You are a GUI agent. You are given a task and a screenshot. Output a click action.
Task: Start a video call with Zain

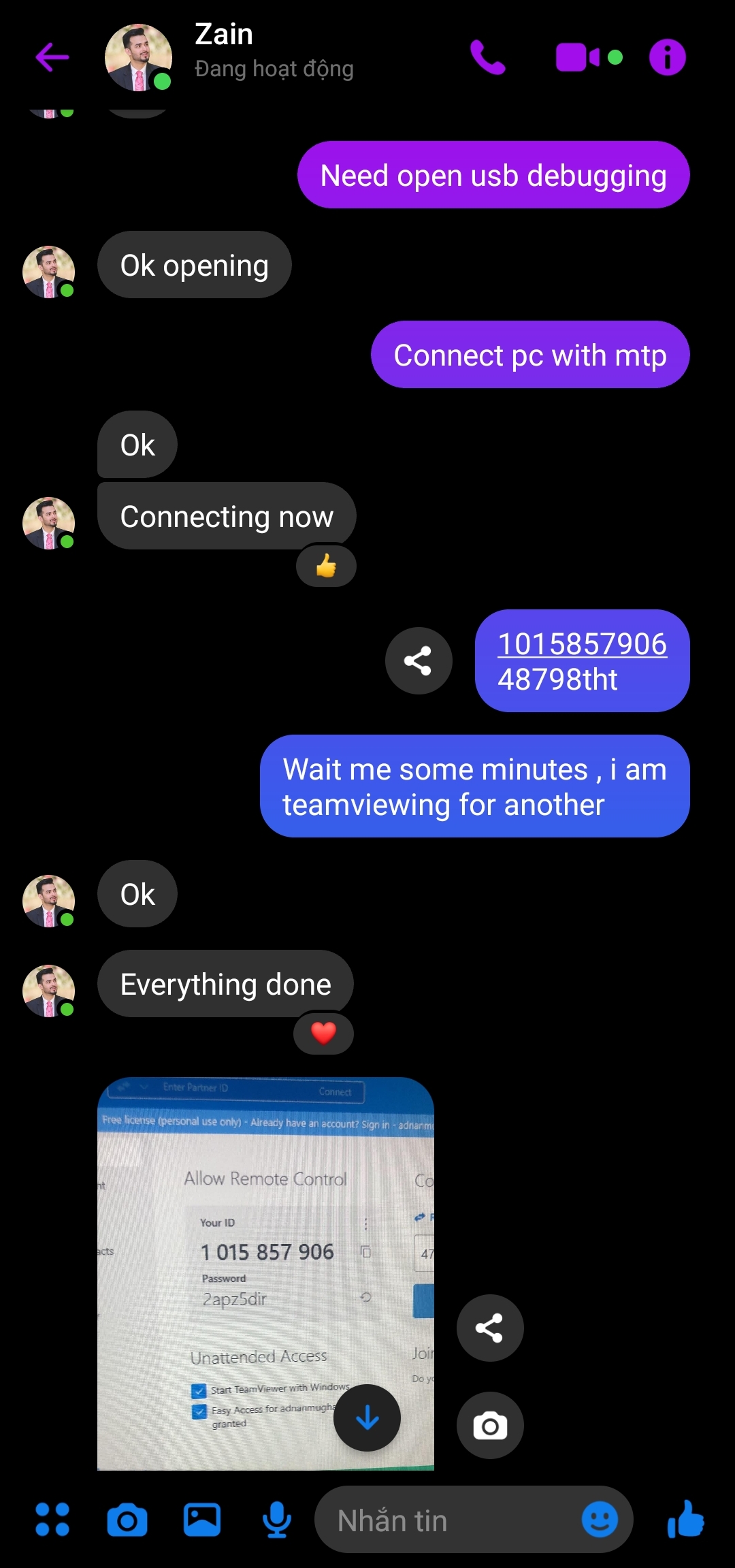(578, 57)
